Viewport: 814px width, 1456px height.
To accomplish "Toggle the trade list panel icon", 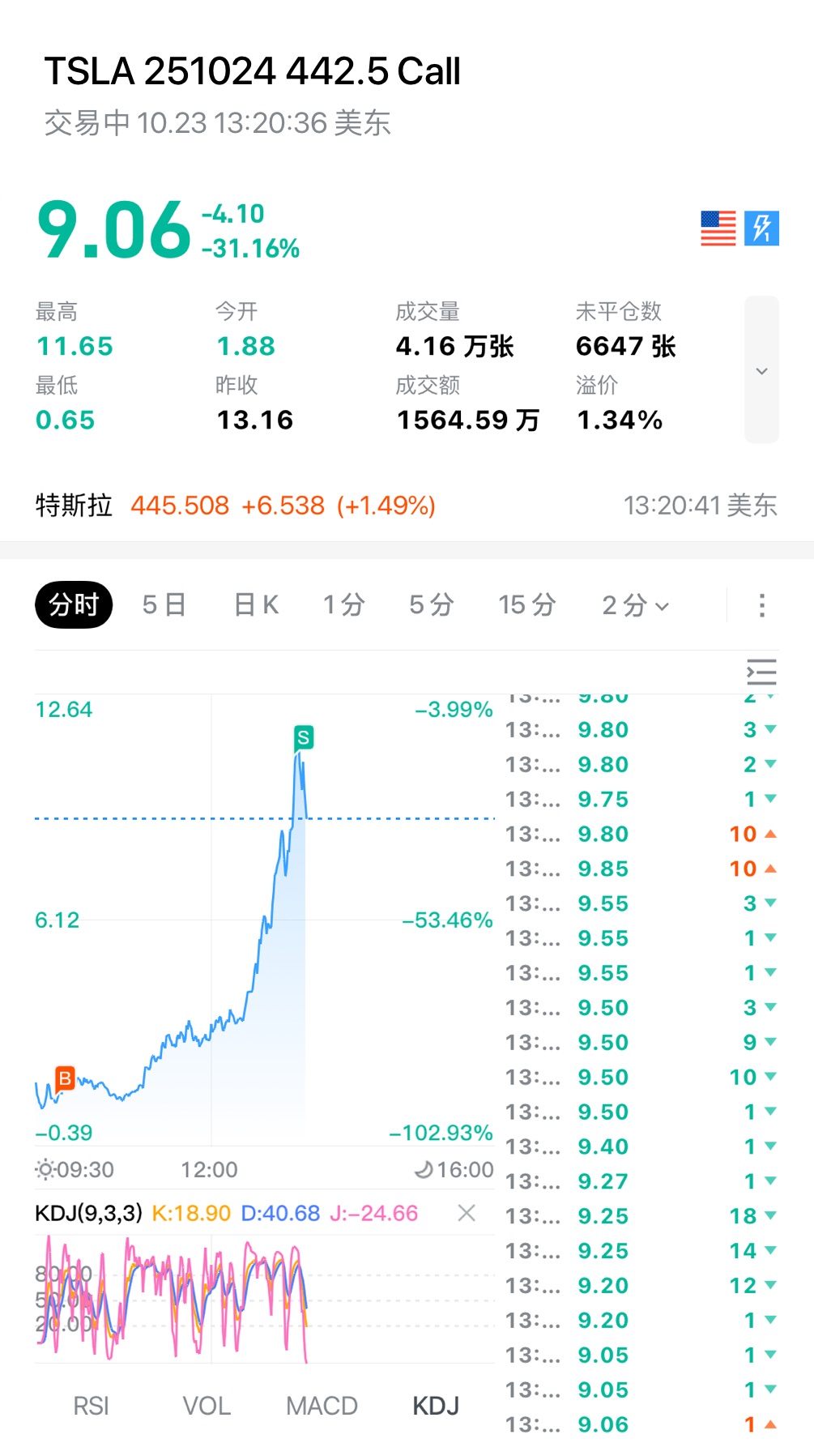I will (x=761, y=672).
